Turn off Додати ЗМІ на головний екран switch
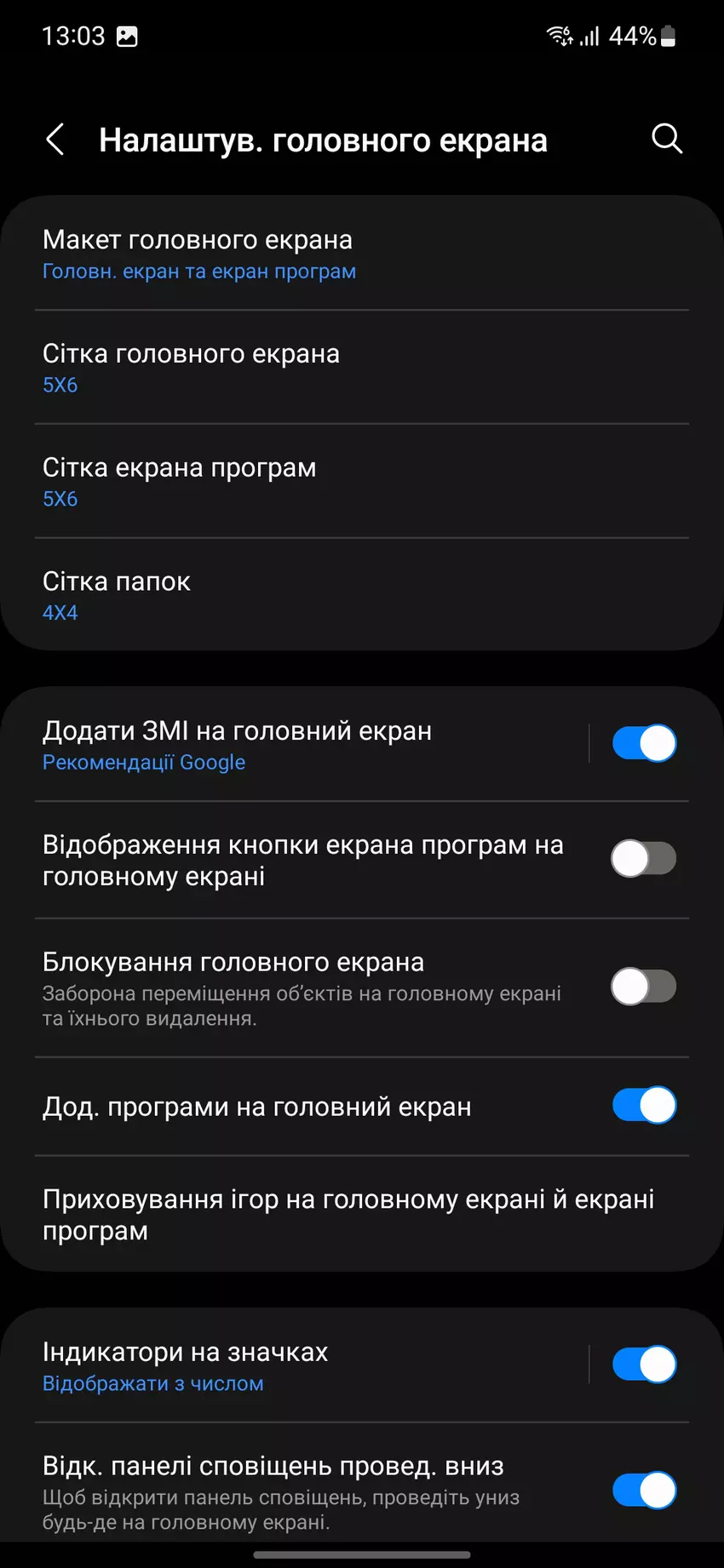The height and width of the screenshot is (1568, 724). 644,744
